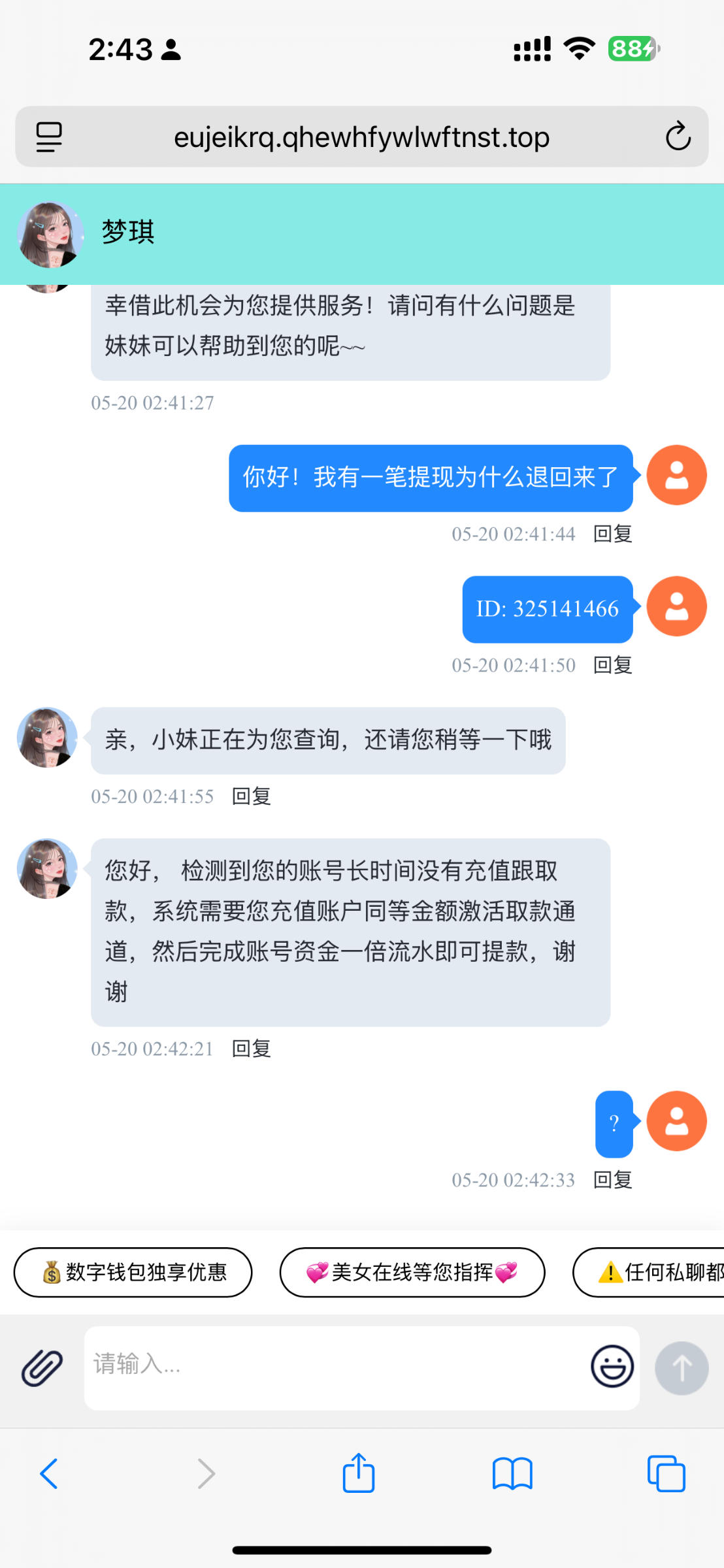Open the Safari share sheet
Viewport: 724px width, 1568px height.
(359, 1474)
